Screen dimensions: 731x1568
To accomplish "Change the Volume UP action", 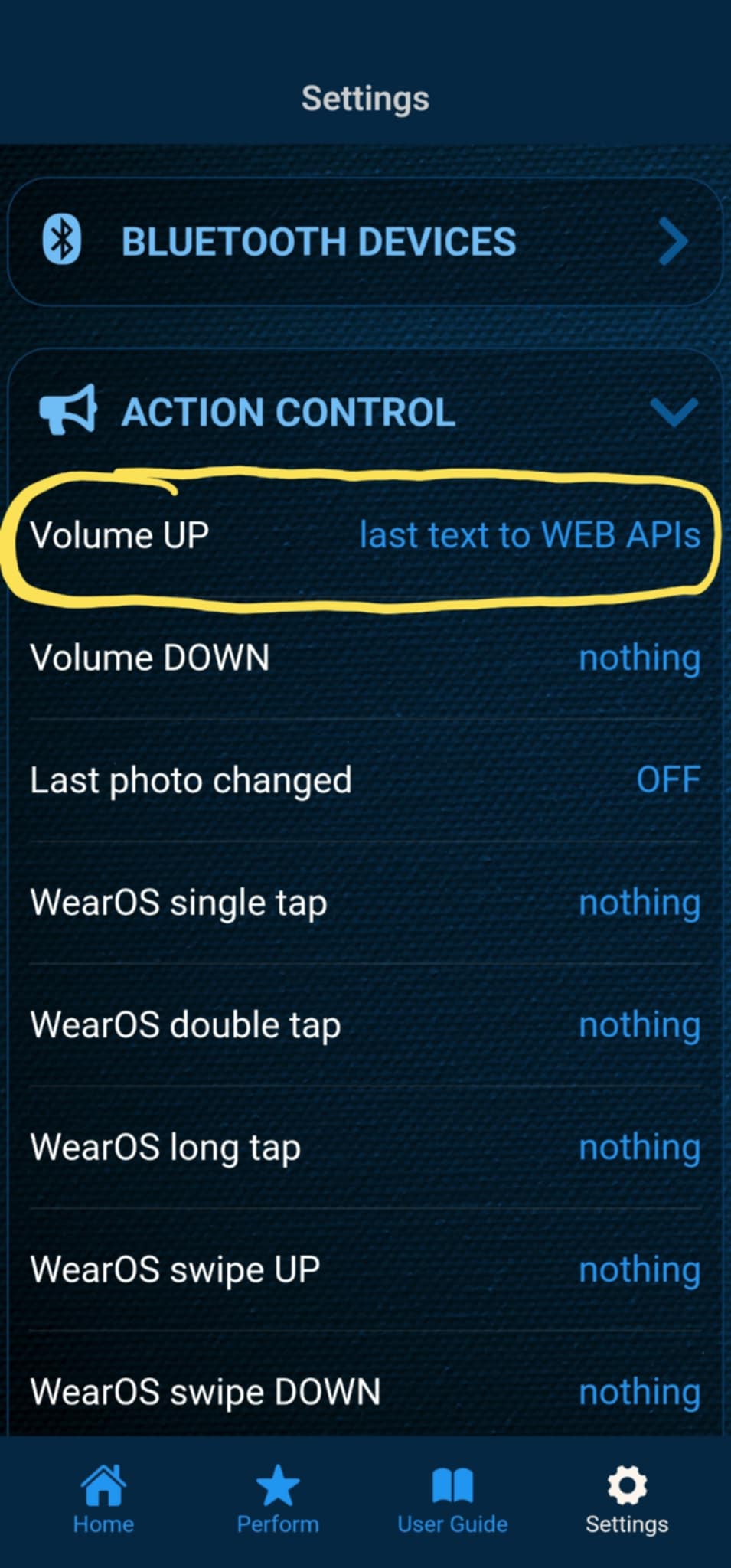I will point(529,535).
